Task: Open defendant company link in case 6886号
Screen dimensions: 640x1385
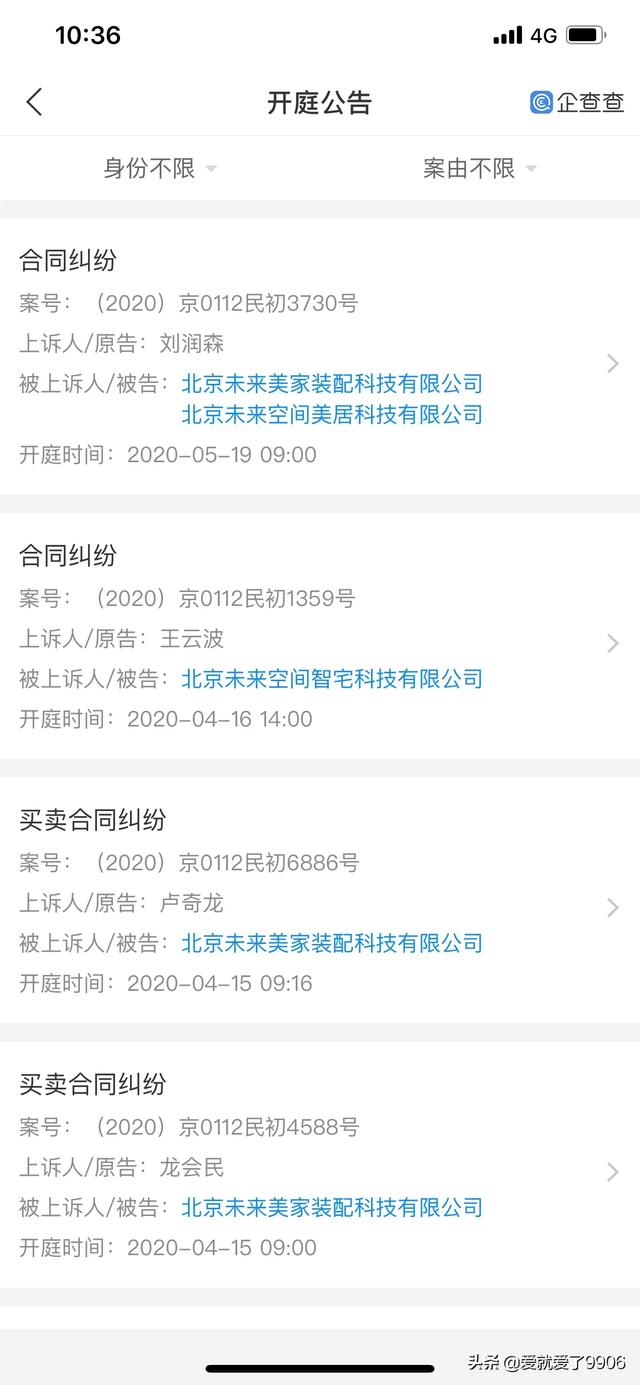Action: (x=332, y=943)
